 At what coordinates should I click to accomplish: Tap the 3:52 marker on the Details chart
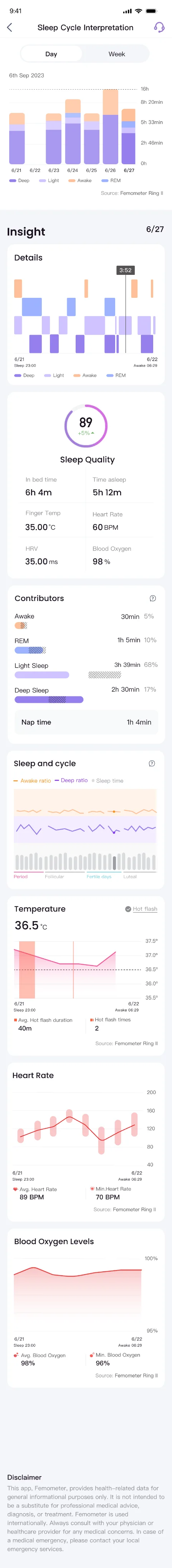[126, 270]
